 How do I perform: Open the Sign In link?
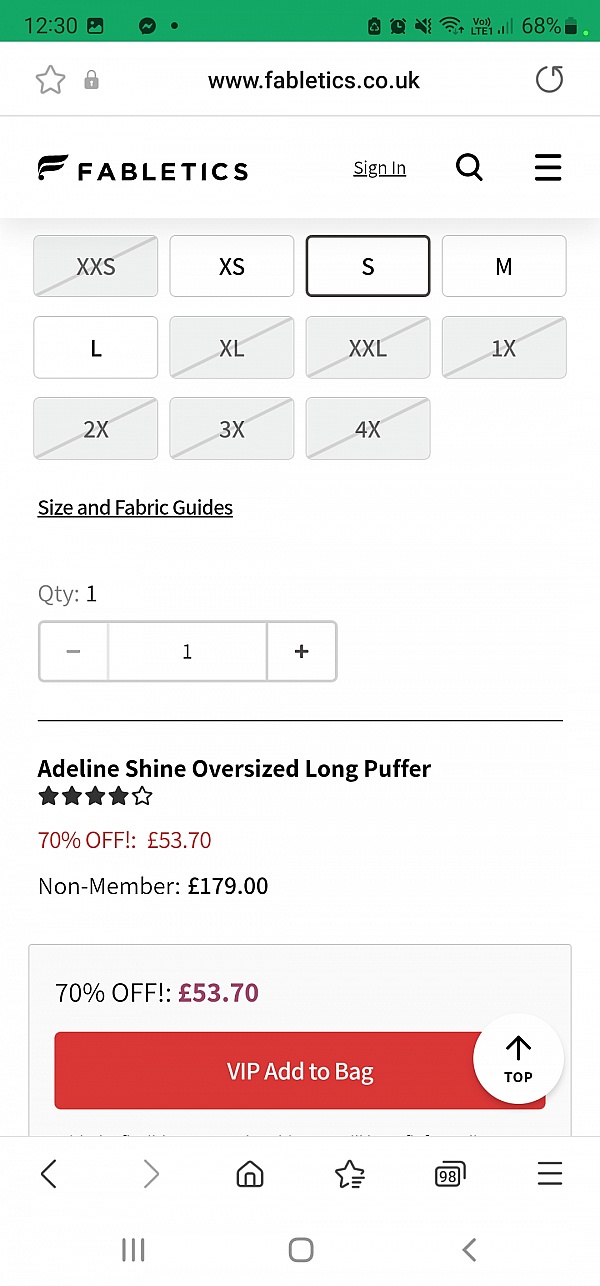[x=380, y=168]
